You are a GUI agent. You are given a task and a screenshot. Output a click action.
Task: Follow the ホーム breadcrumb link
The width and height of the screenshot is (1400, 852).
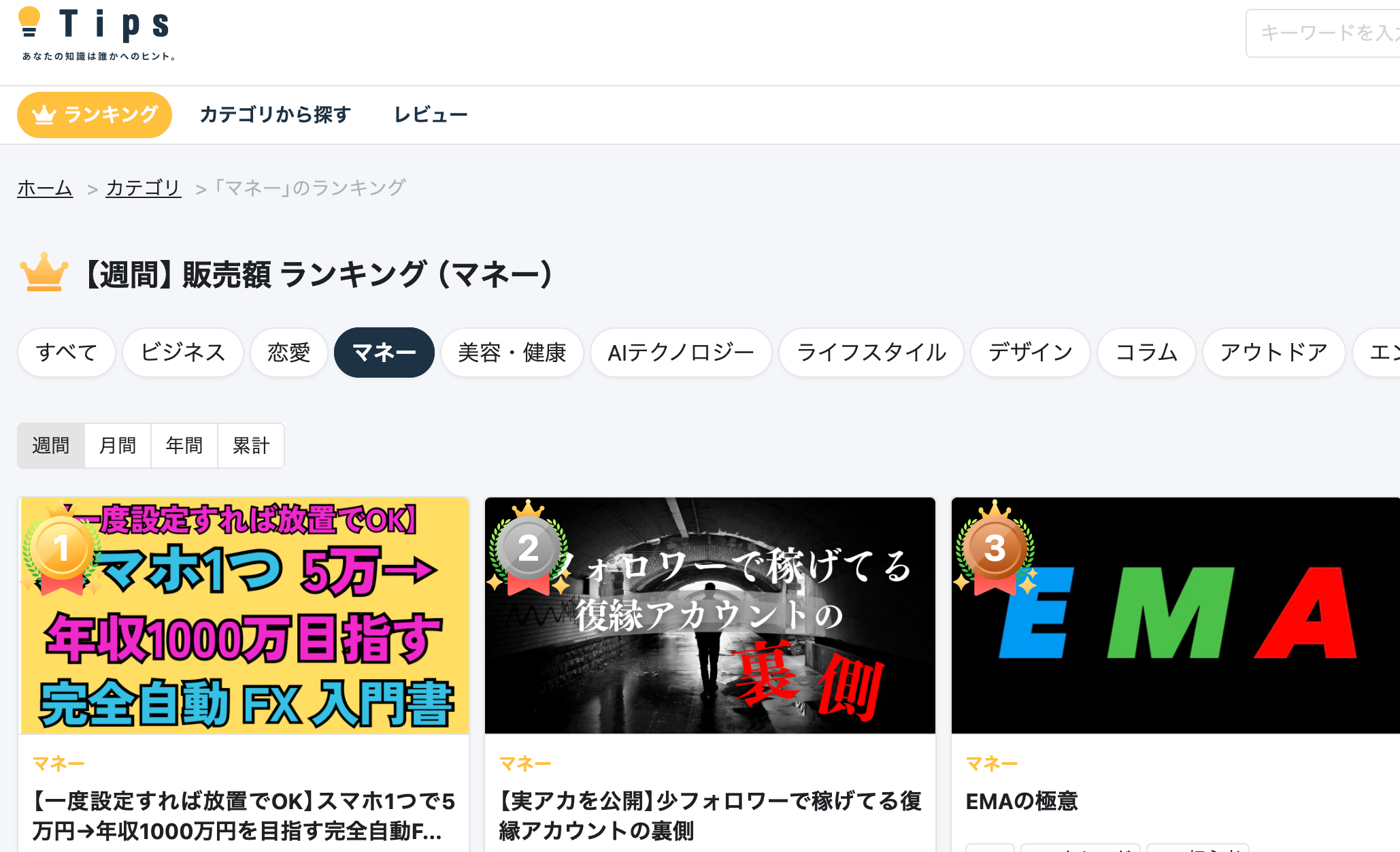click(x=45, y=188)
